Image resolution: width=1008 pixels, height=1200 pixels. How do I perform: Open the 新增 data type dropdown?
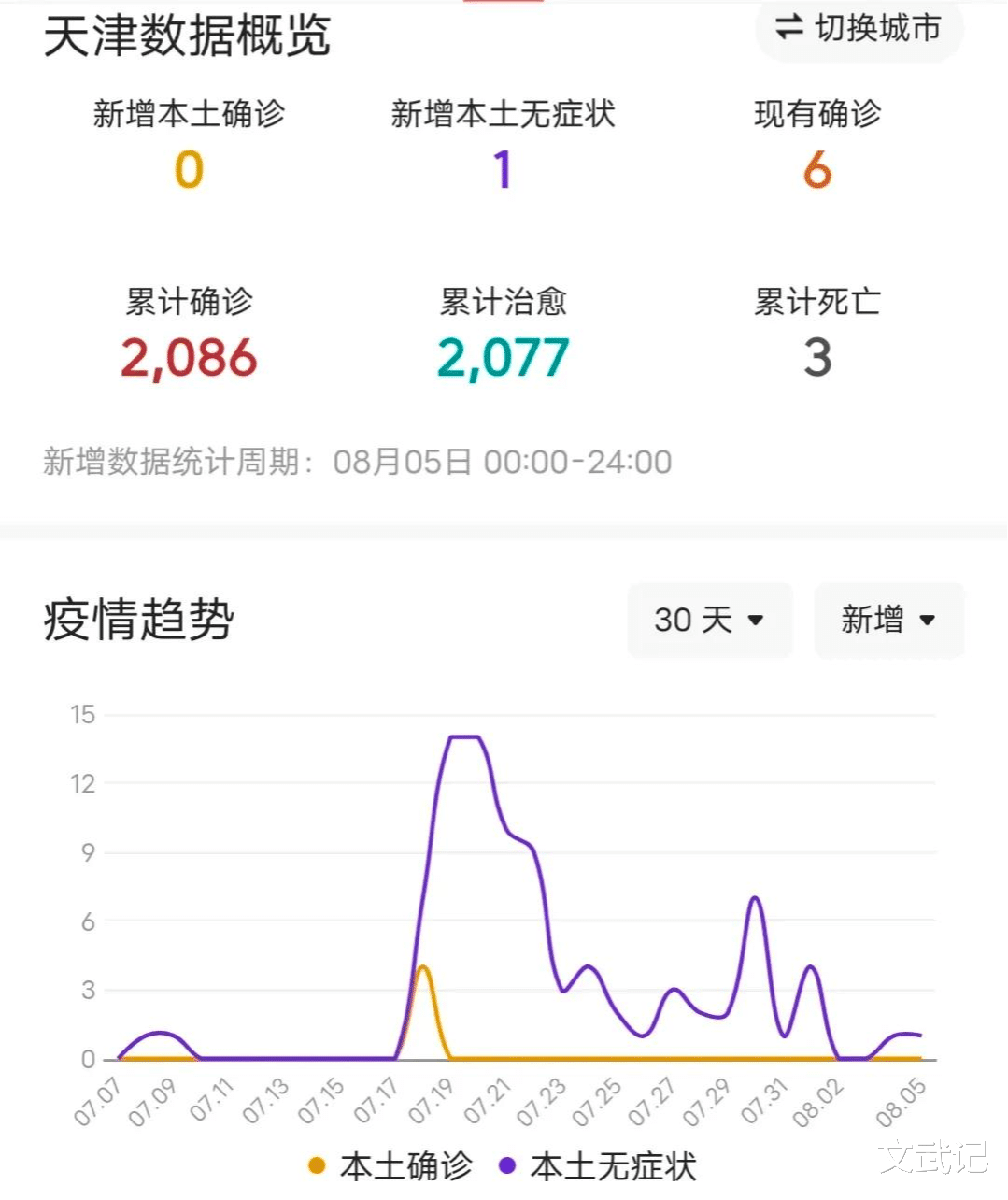pos(888,620)
